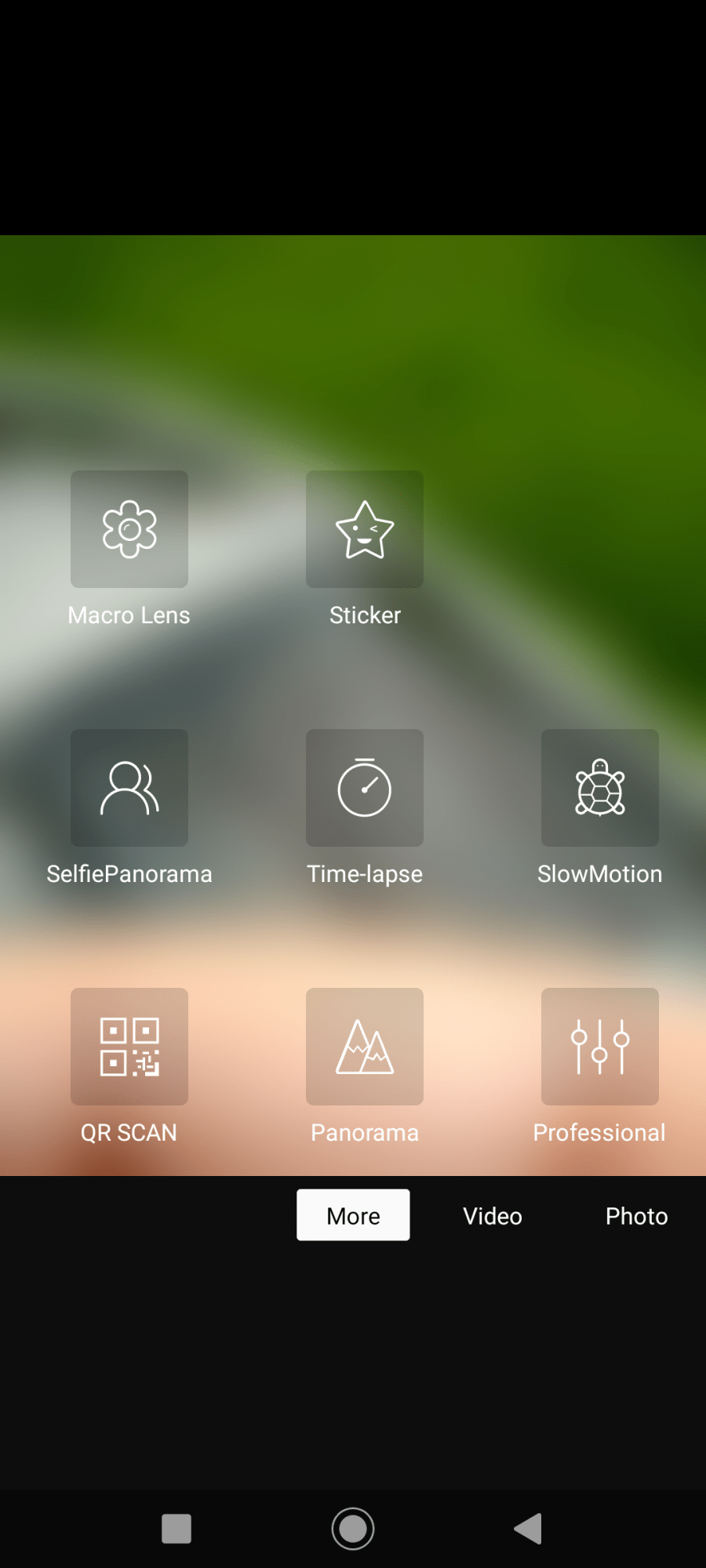Image resolution: width=706 pixels, height=1568 pixels.
Task: Switch to the Photo tab
Action: [x=636, y=1216]
